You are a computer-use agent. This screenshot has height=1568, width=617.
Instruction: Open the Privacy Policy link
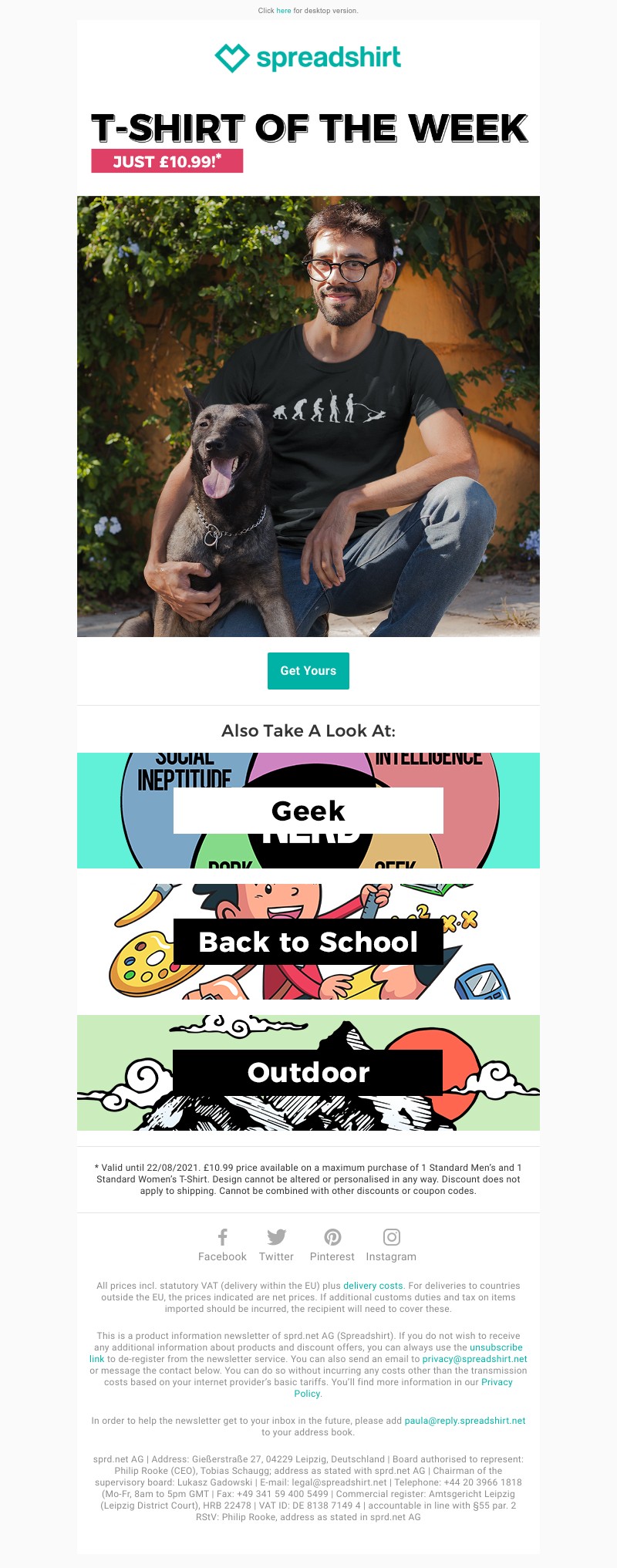tap(497, 1382)
